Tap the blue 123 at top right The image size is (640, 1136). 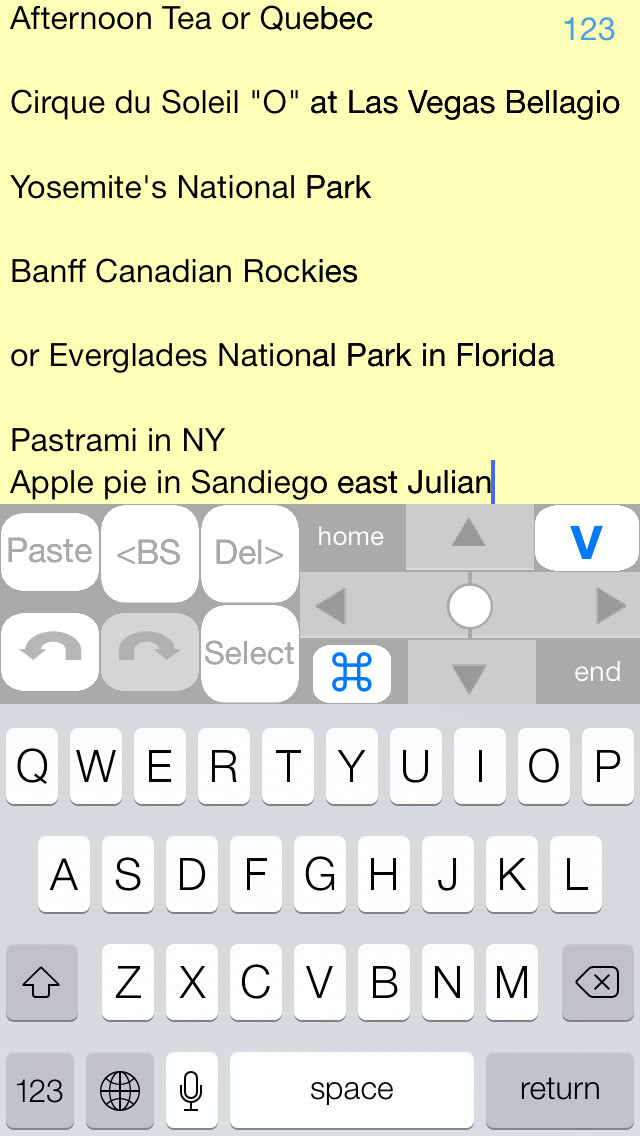pyautogui.click(x=589, y=30)
